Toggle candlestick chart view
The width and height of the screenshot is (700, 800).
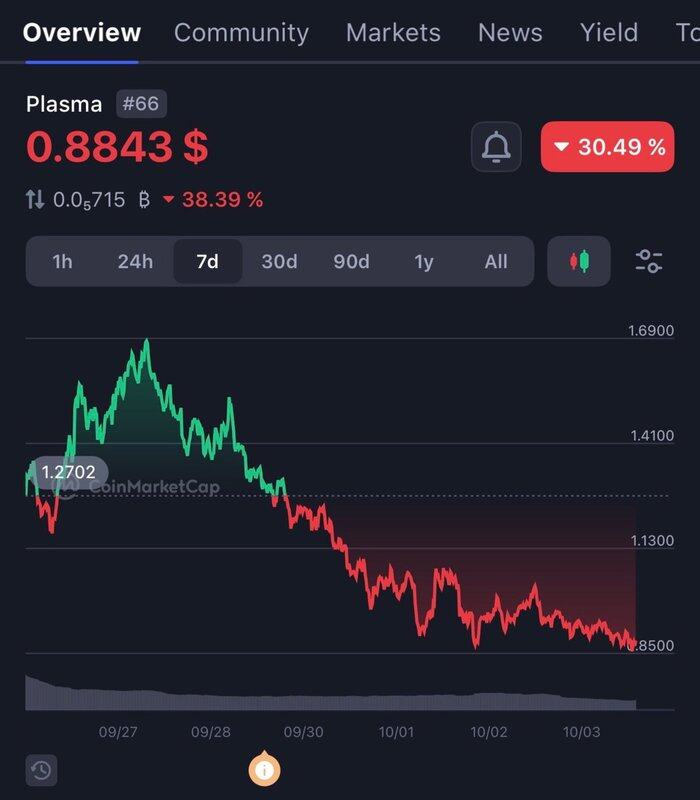(x=579, y=262)
